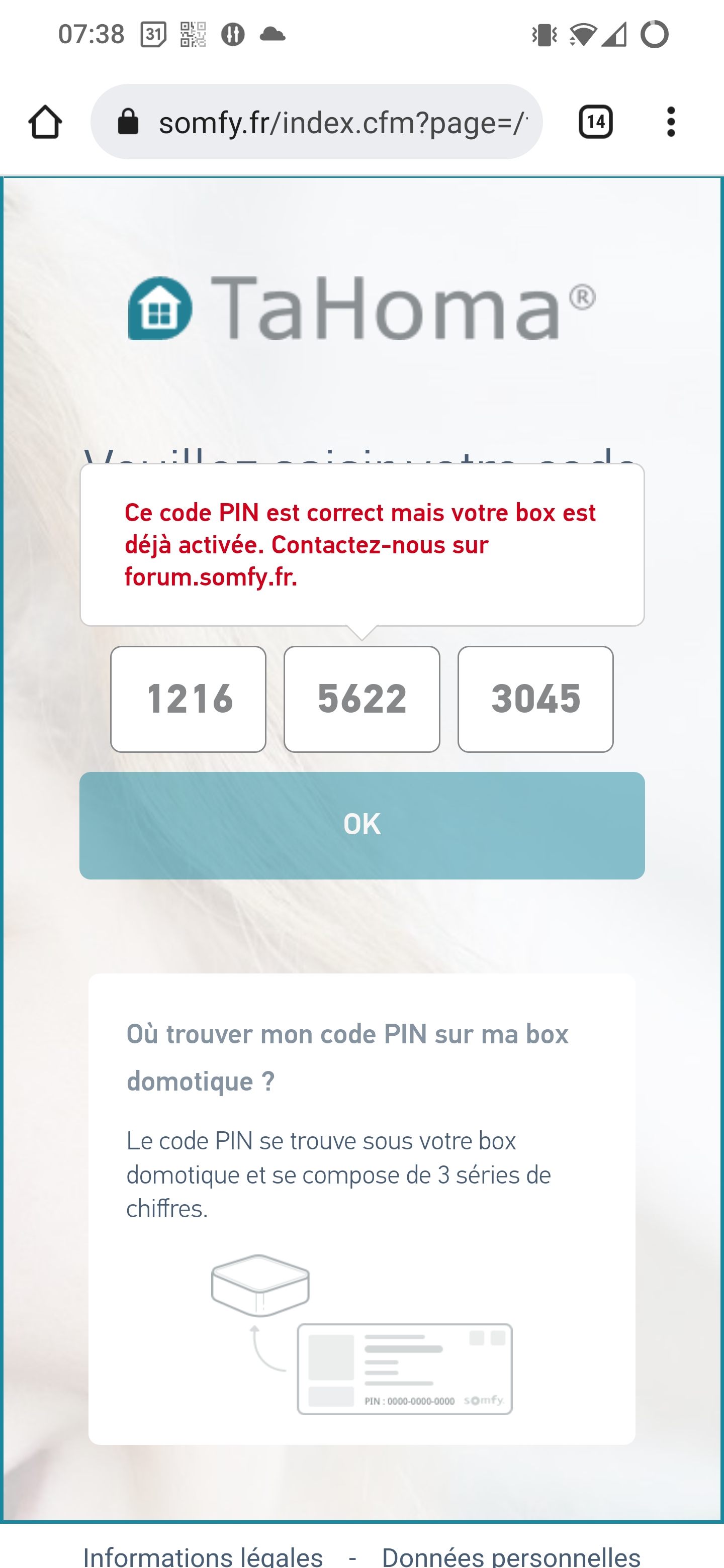The height and width of the screenshot is (1568, 724).
Task: Edit the third PIN field 3045
Action: pyautogui.click(x=535, y=699)
